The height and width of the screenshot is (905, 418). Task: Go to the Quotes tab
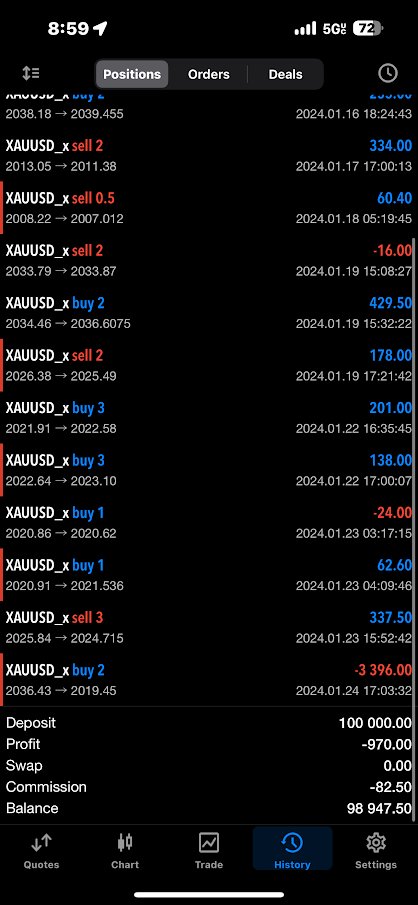point(42,851)
